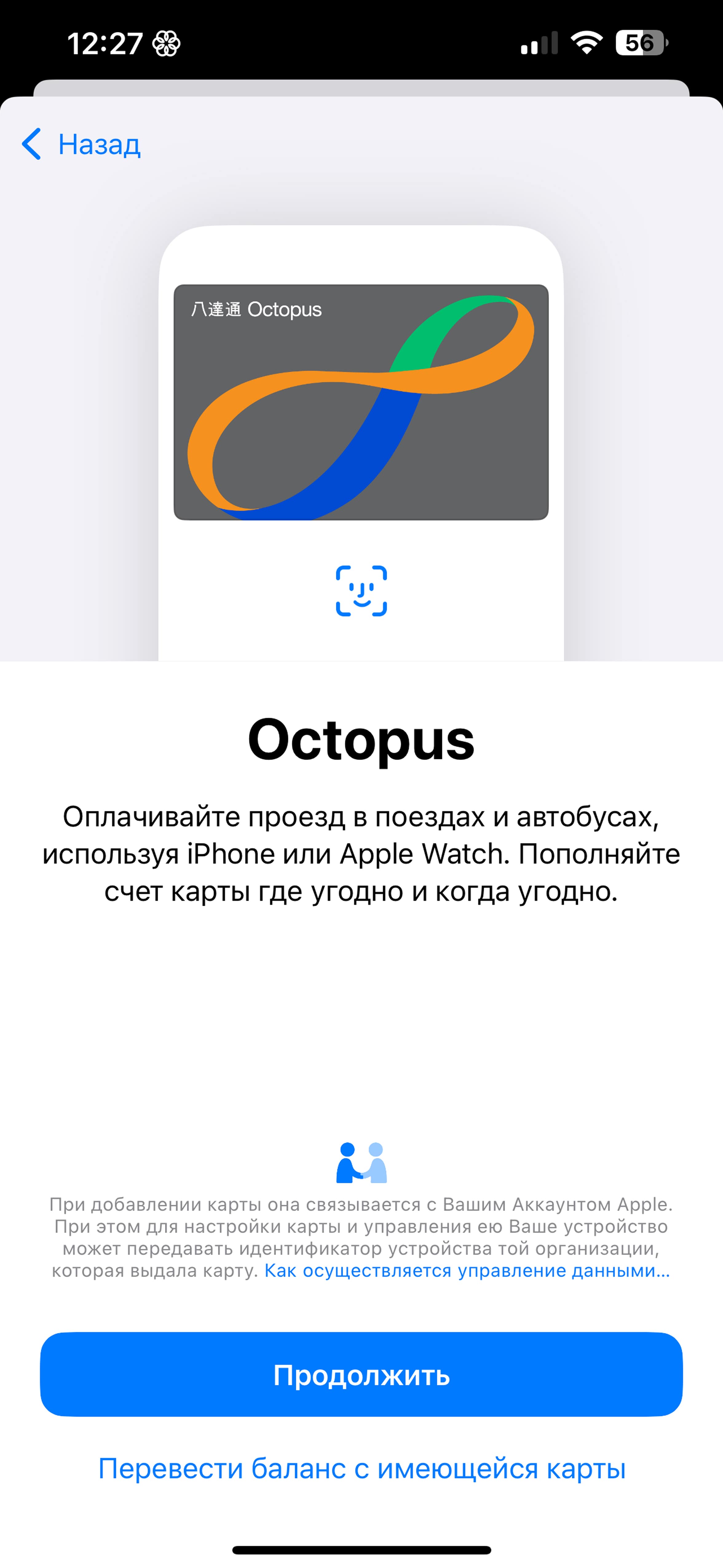
Task: Choose Перевести баланс с имеющейся карты
Action: [x=361, y=1469]
